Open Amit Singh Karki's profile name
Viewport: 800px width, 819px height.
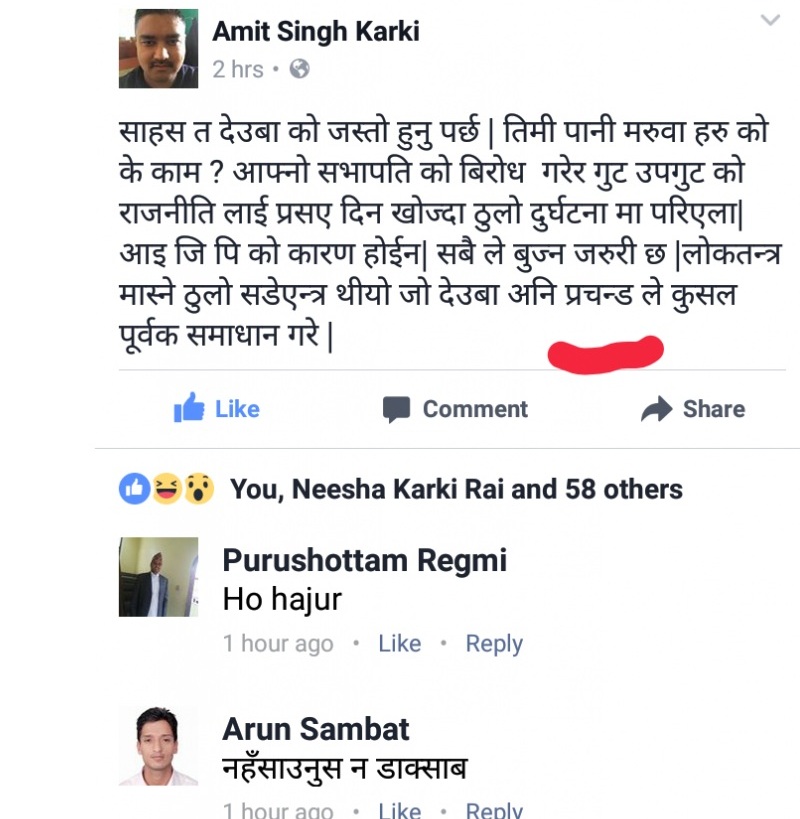[x=315, y=31]
